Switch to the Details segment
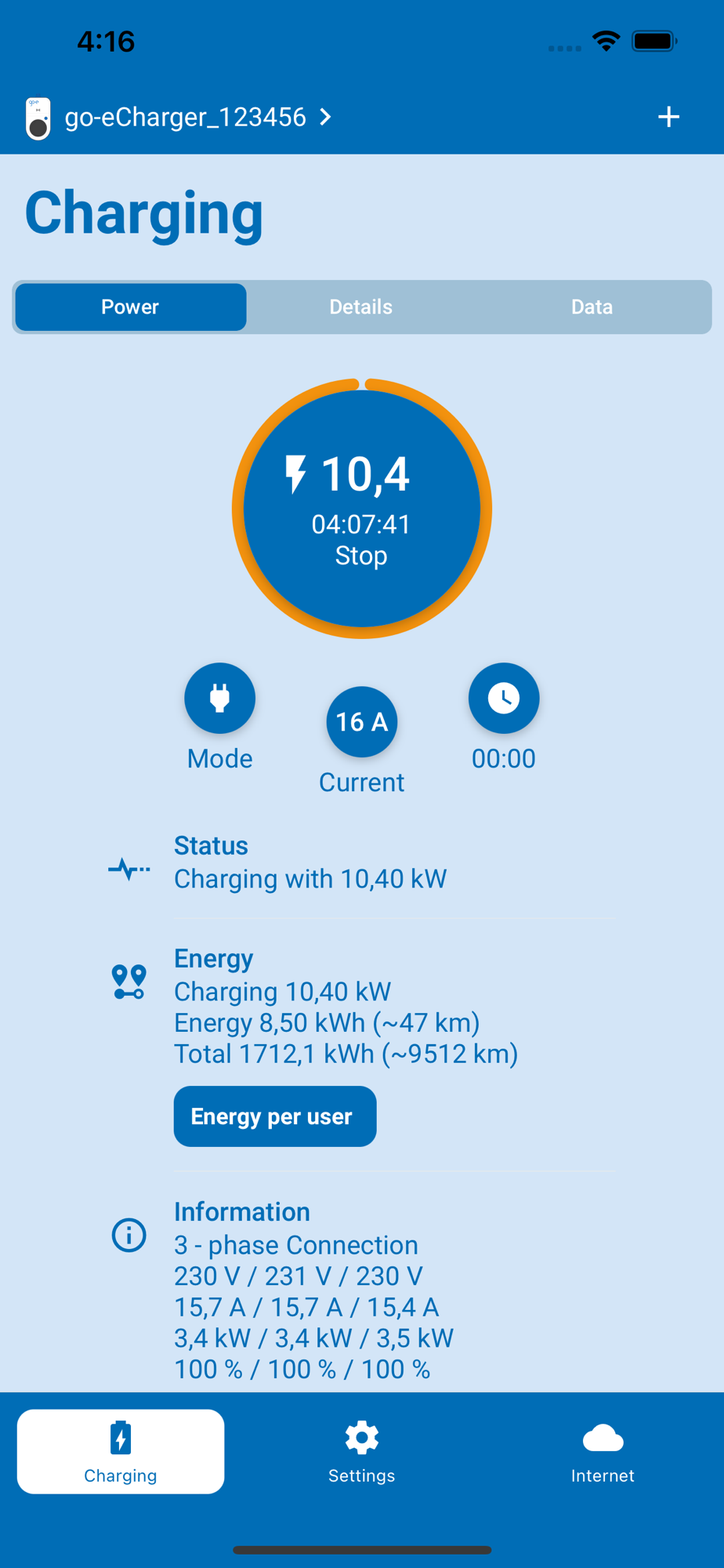This screenshot has width=724, height=1568. pyautogui.click(x=361, y=307)
